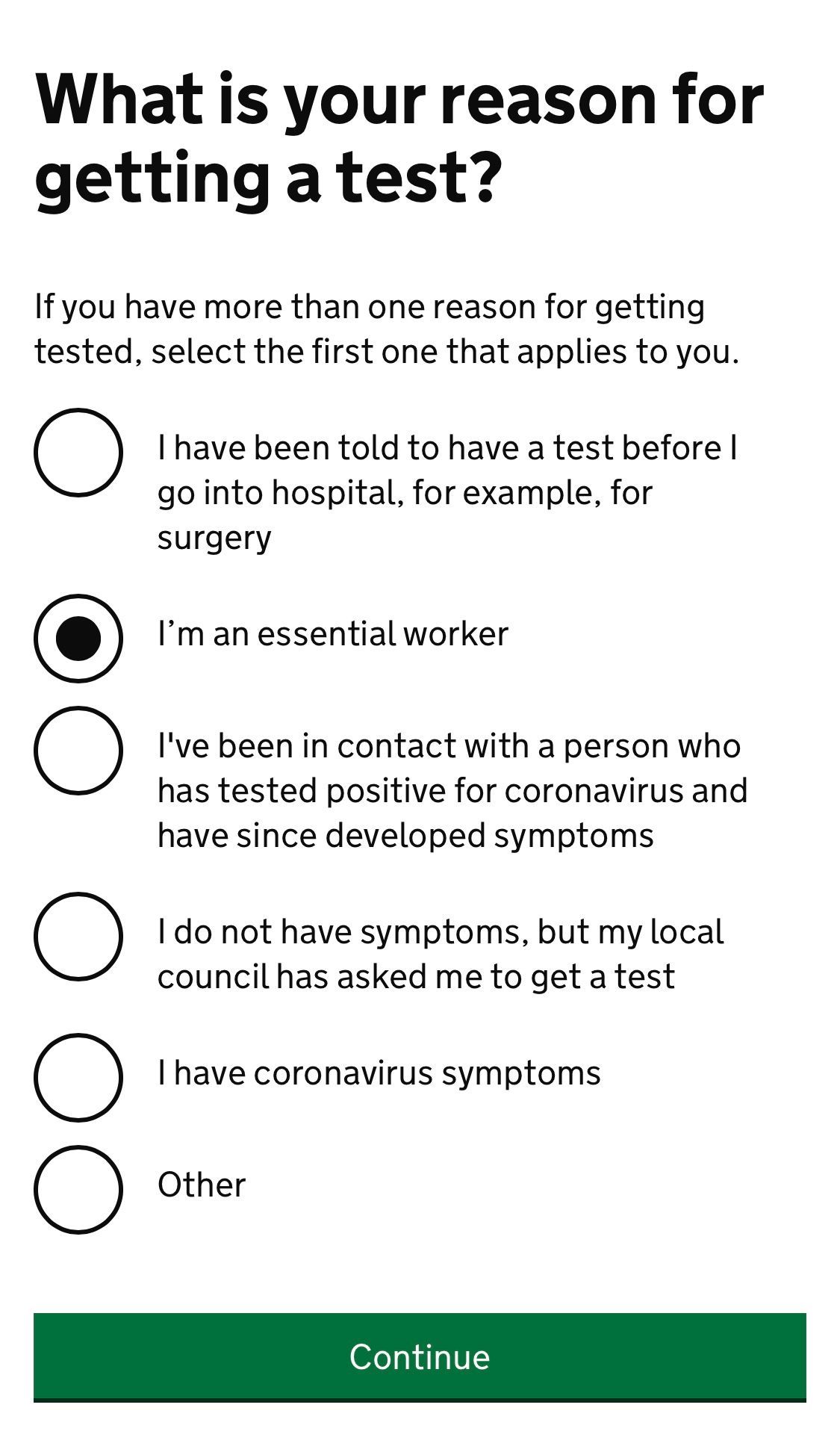
Task: Pick the local council asked me option
Action: 78,936
